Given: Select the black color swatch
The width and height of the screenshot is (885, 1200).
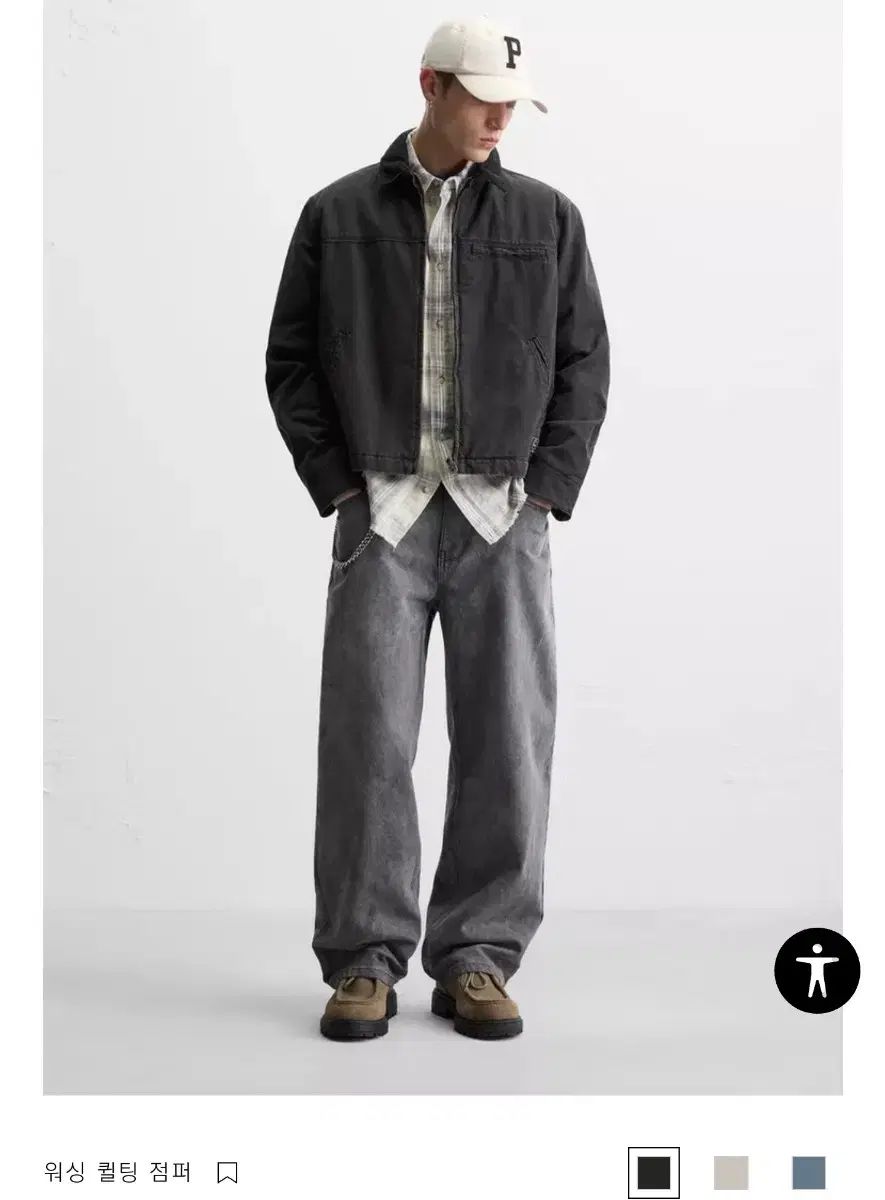Looking at the screenshot, I should pyautogui.click(x=654, y=1172).
